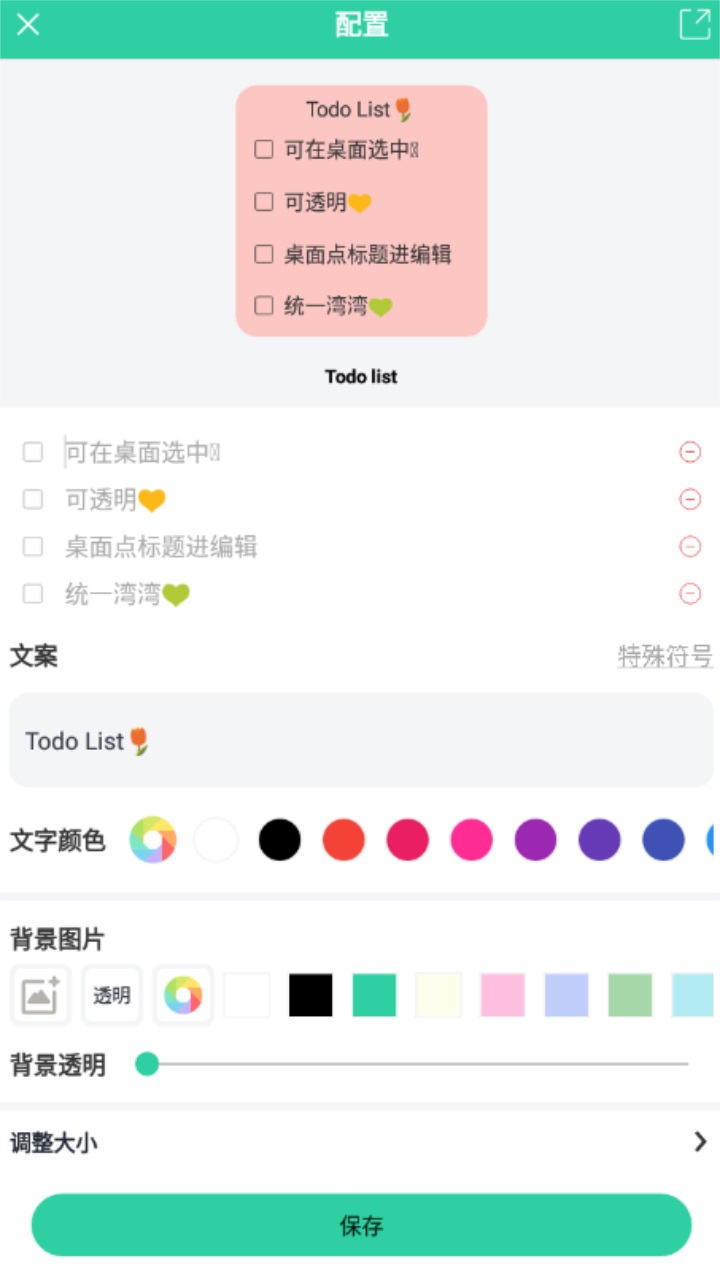Remove the 可透明💛 item with its minus icon

(690, 499)
